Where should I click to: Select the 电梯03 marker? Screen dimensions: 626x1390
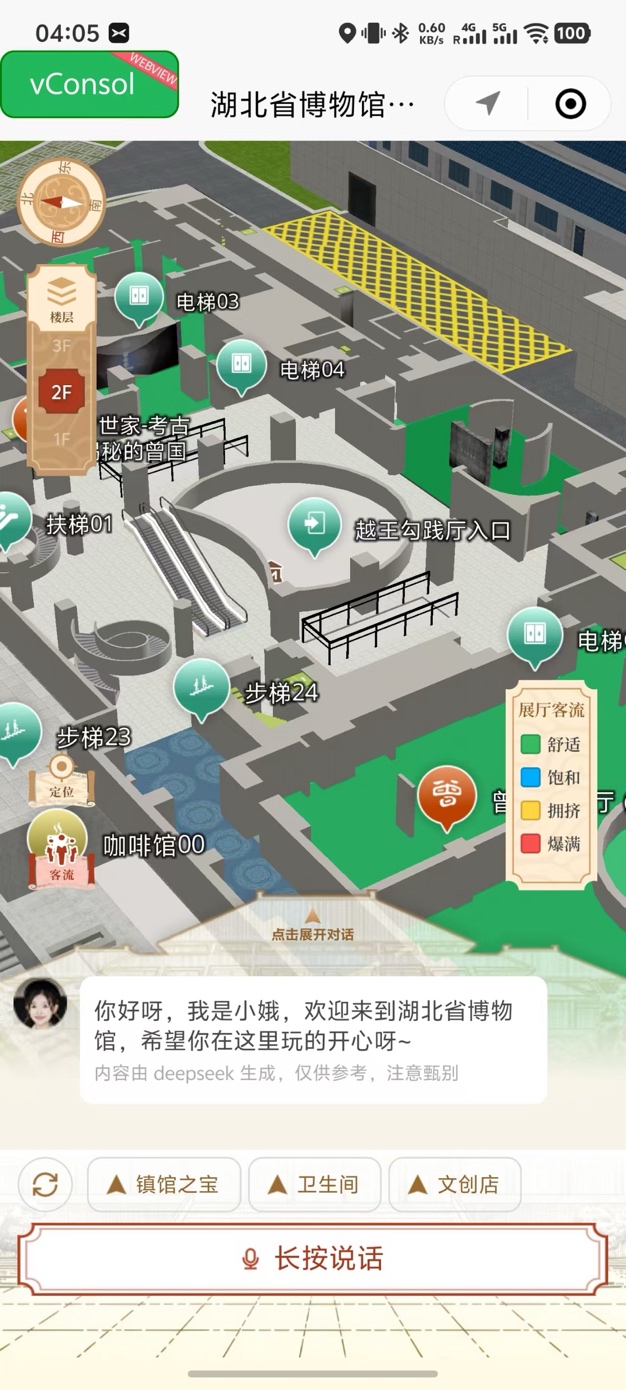139,296
